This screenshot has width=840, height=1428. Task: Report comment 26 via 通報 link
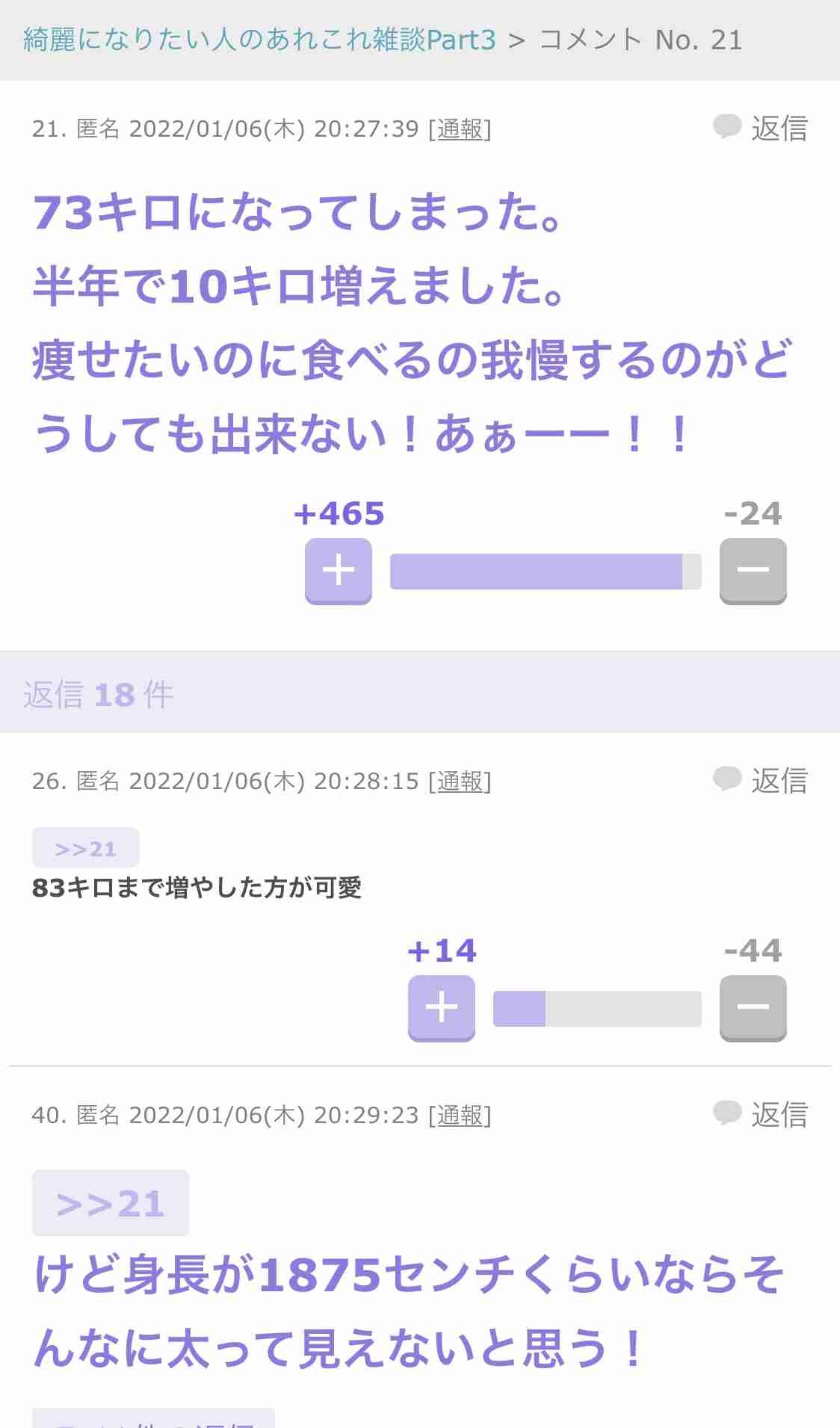point(460,782)
